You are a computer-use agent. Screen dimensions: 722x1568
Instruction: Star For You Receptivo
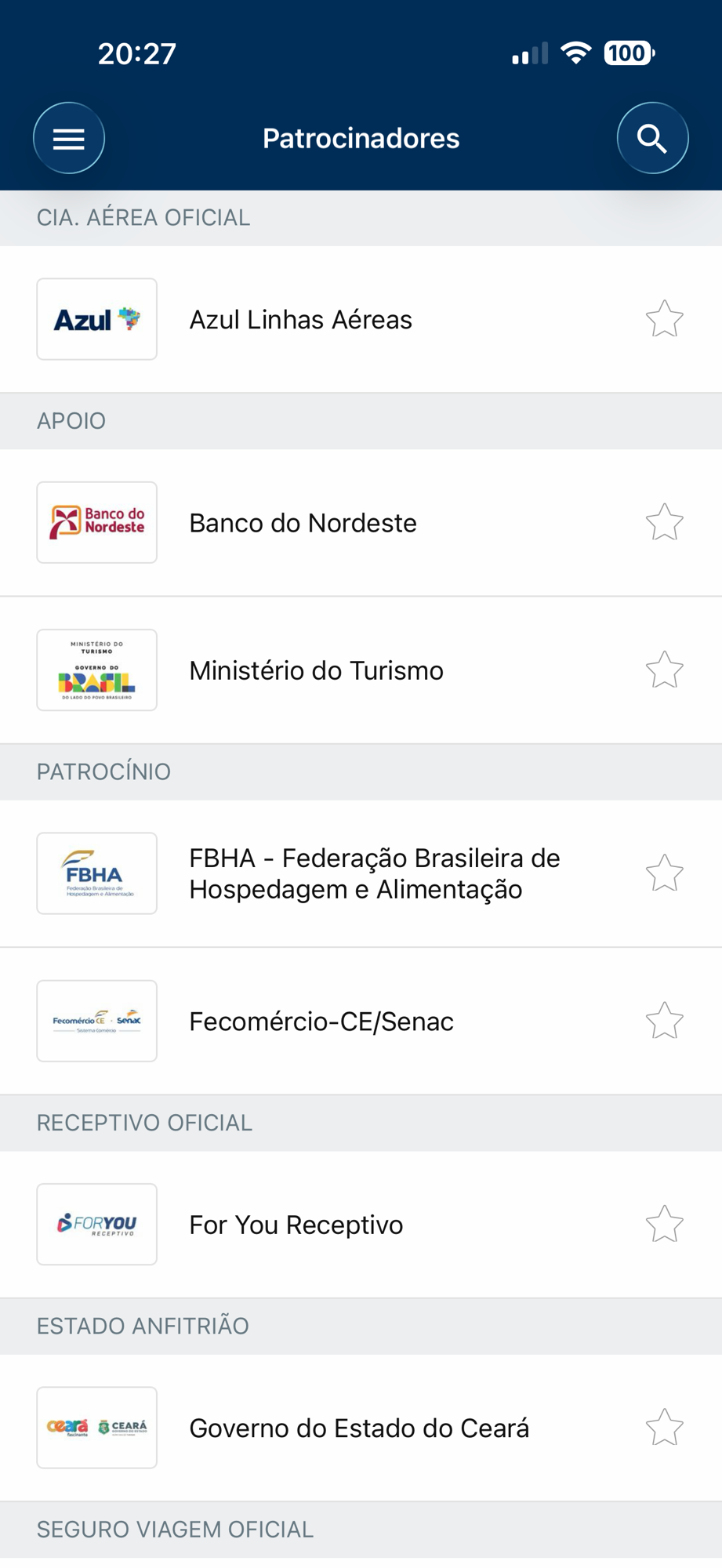[x=664, y=1224]
